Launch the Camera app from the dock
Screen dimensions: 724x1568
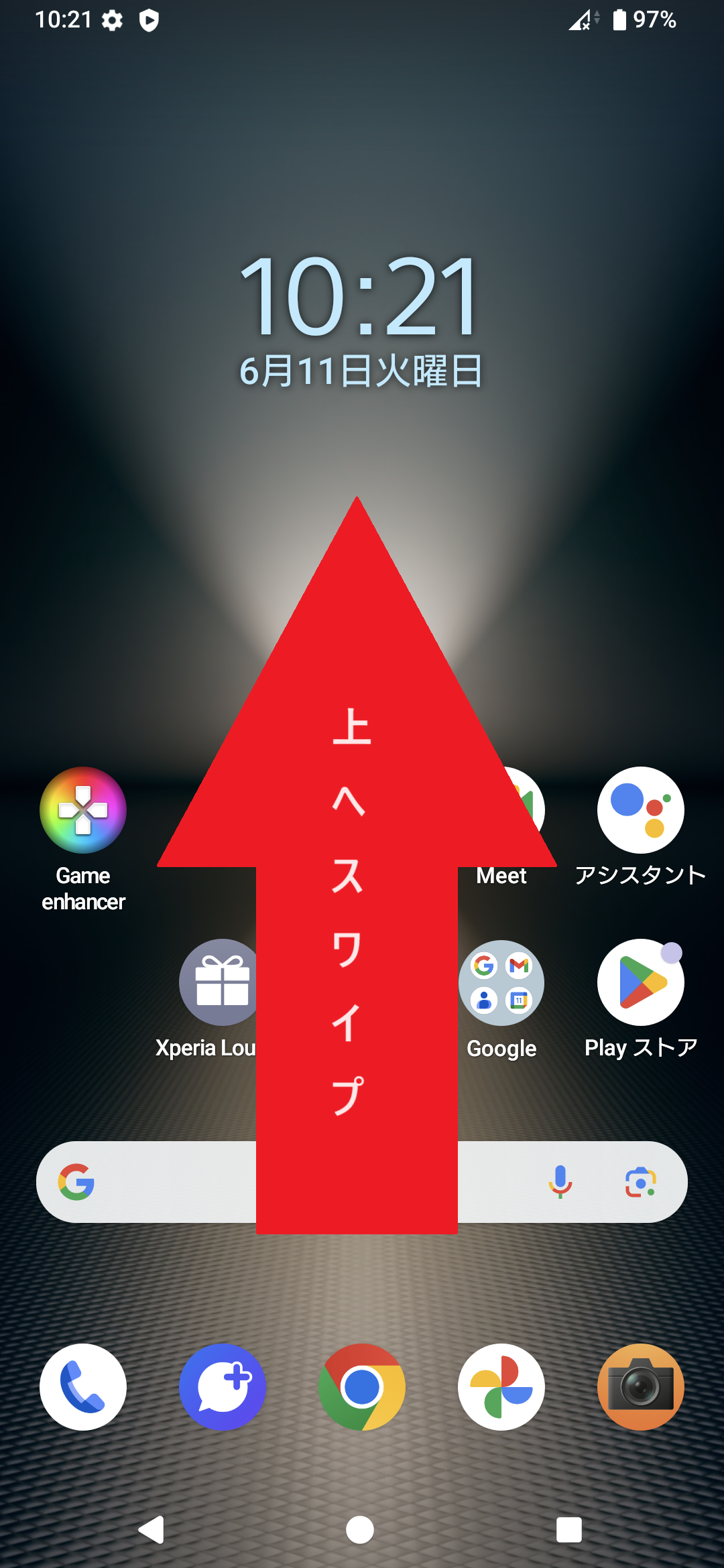(640, 1388)
